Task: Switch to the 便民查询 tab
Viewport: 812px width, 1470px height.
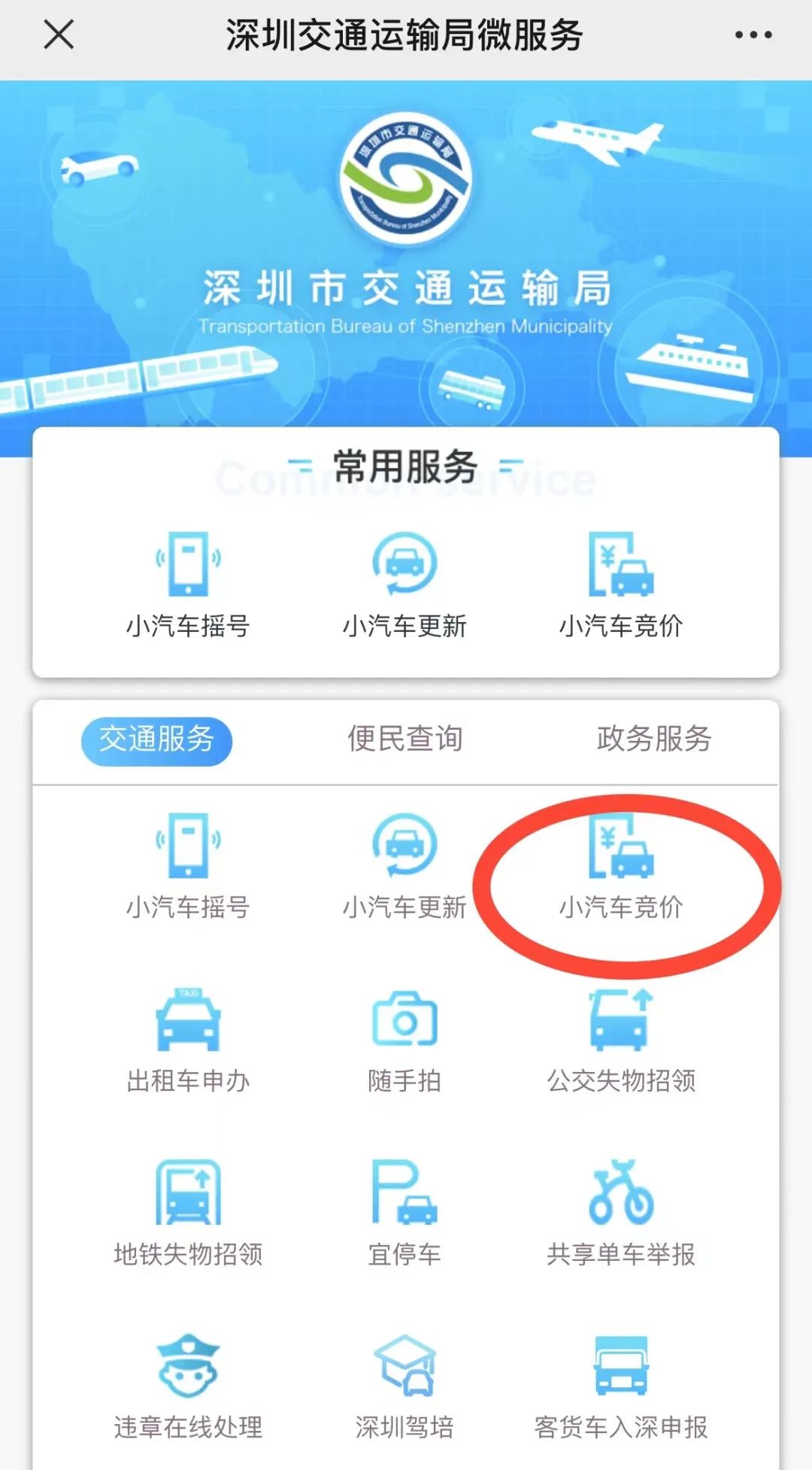Action: point(404,740)
